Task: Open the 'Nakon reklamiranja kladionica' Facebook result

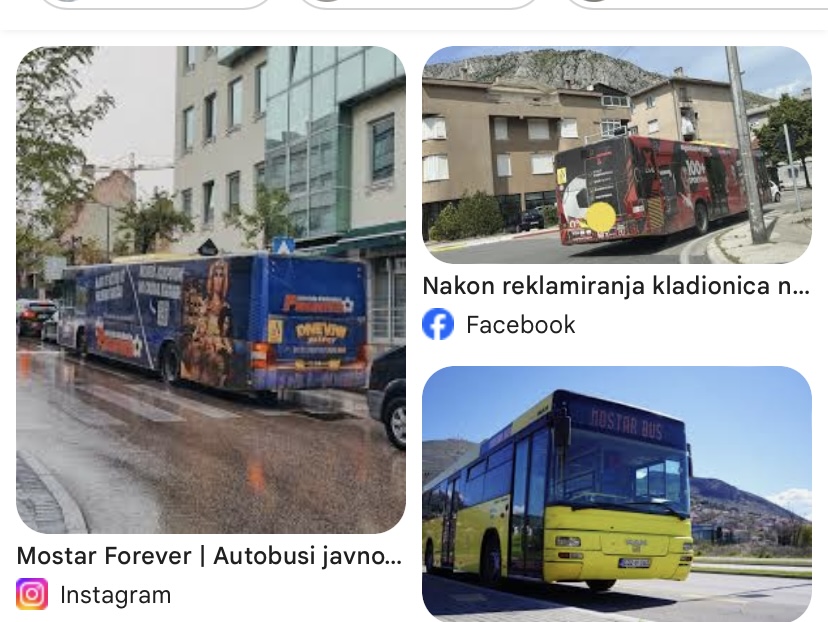Action: pyautogui.click(x=615, y=287)
